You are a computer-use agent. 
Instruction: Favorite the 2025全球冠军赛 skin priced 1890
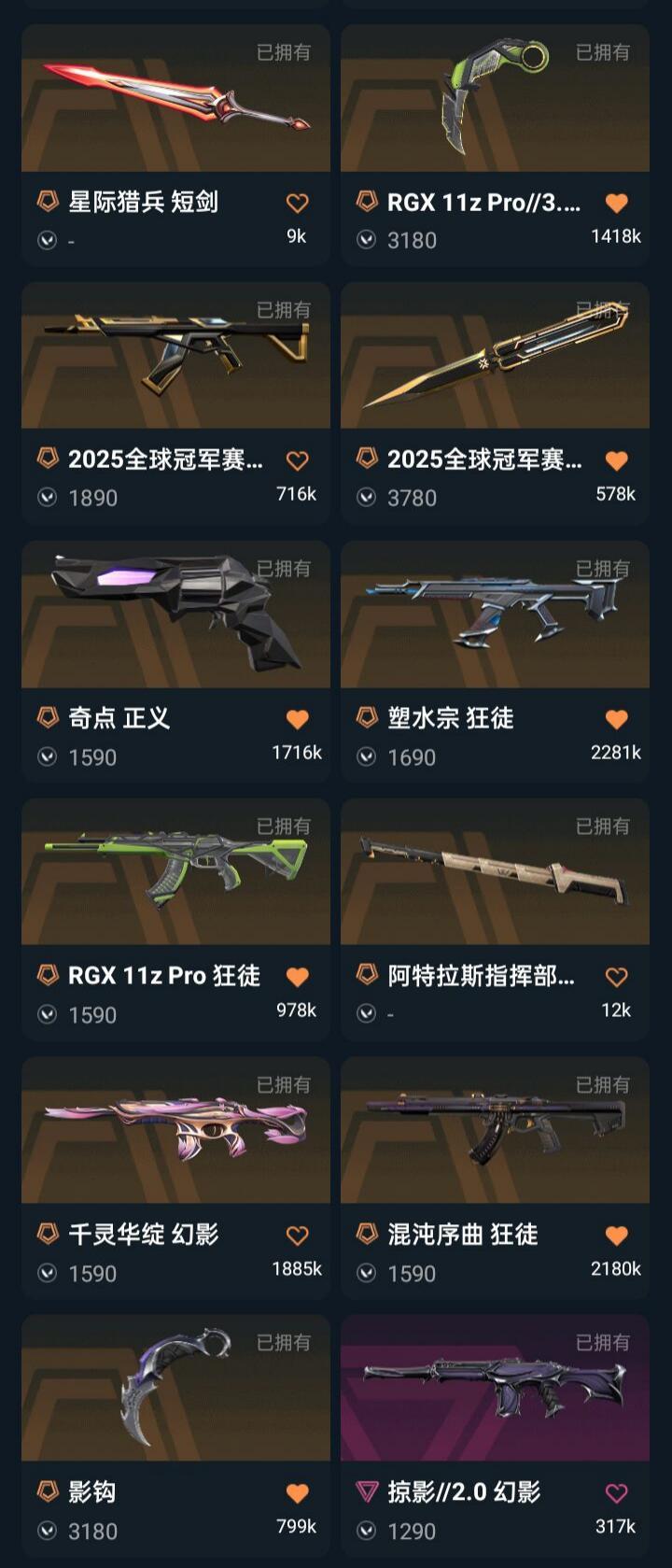(297, 460)
